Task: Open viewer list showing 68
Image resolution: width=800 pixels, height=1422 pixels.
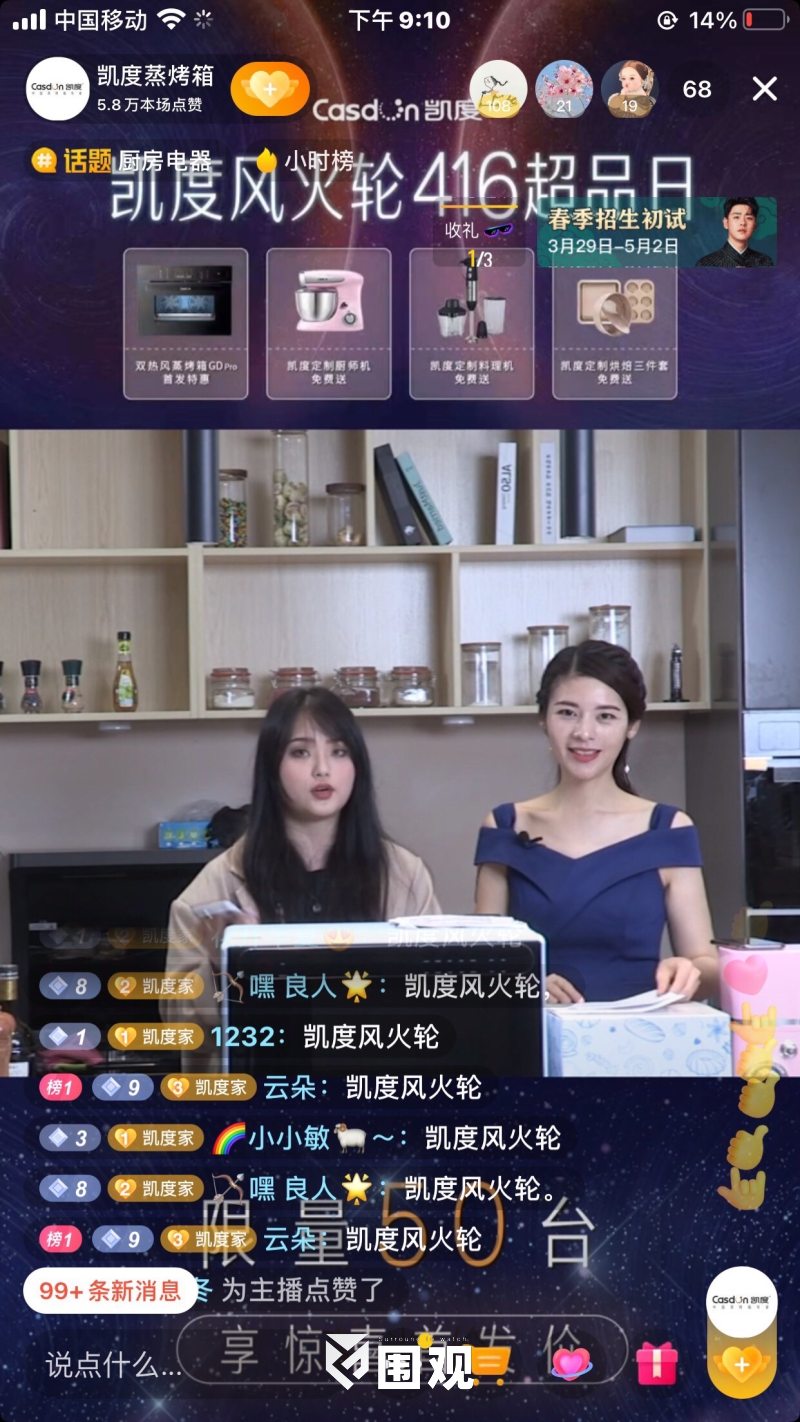Action: tap(697, 89)
